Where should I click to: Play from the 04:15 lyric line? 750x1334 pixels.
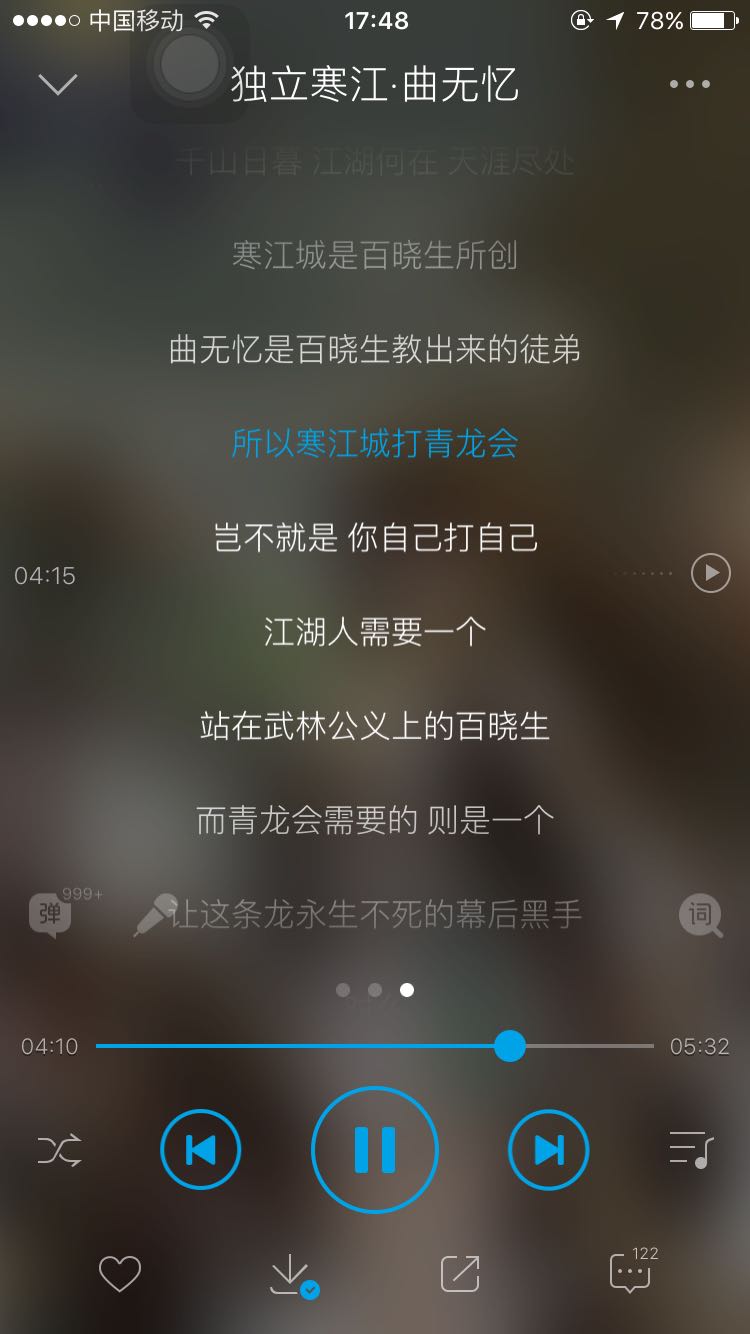[x=711, y=573]
